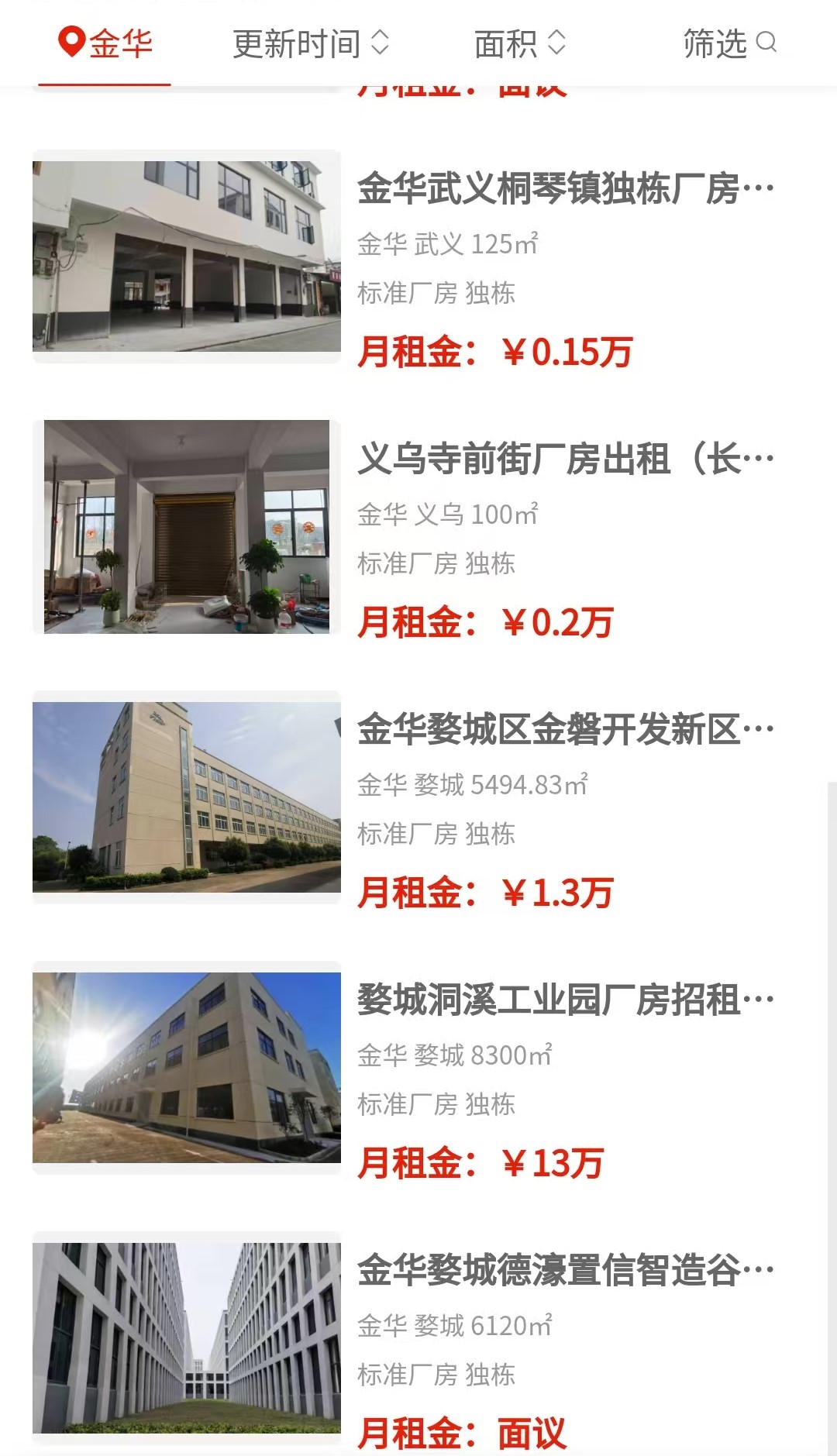
Task: Open 金华婺城德濠置信智造谷 listing
Action: pos(564,1270)
